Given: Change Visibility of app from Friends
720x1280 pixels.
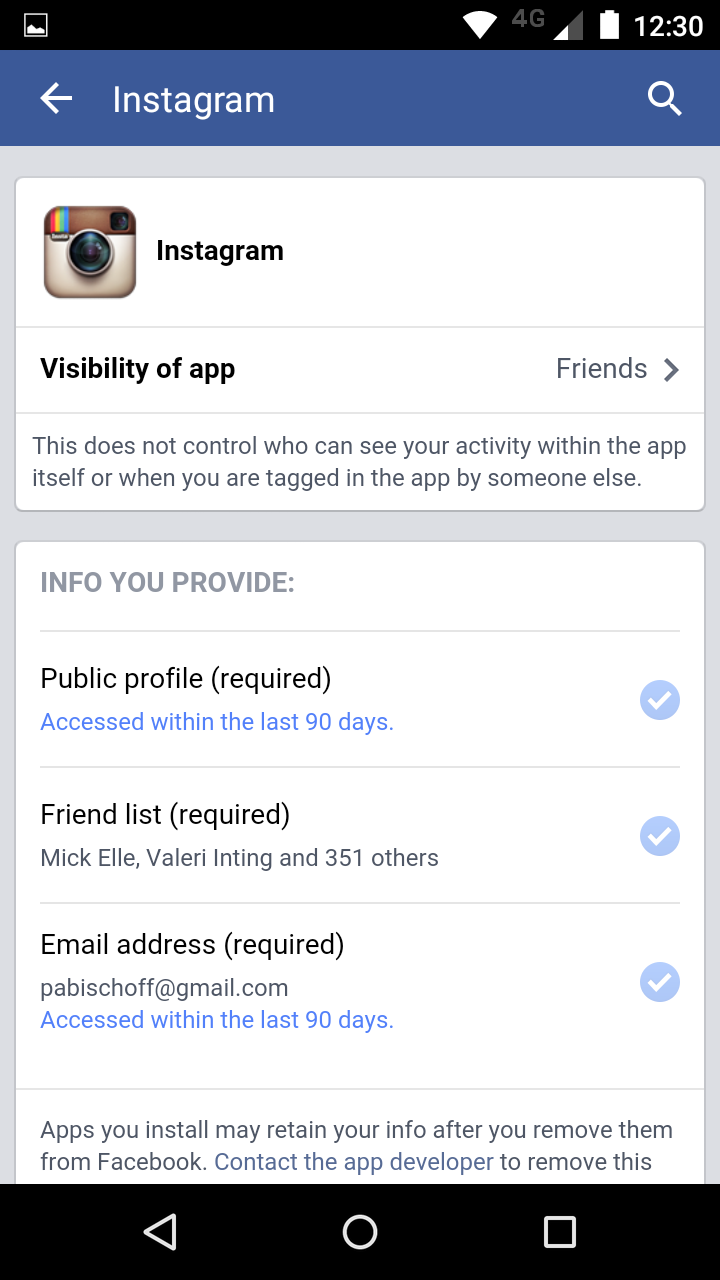Looking at the screenshot, I should pyautogui.click(x=360, y=369).
